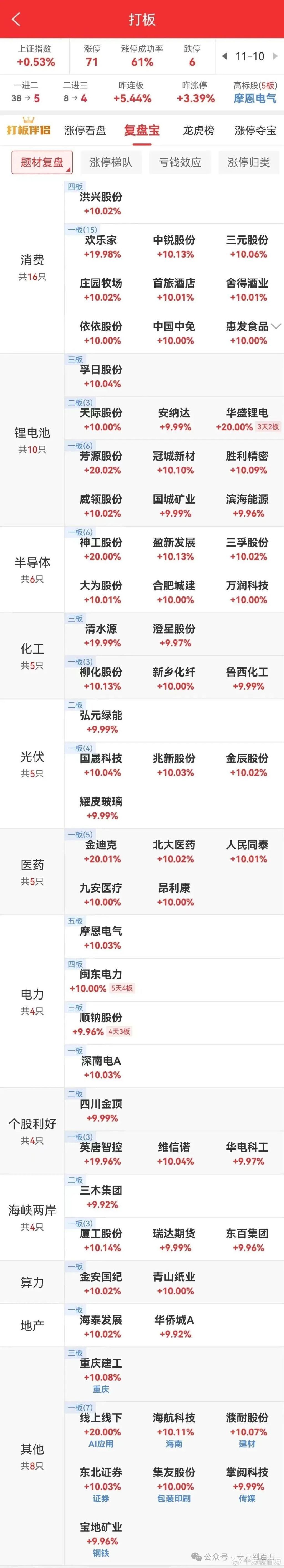Open stock 欢乐家 details
This screenshot has height=1568, width=284.
pos(101,246)
